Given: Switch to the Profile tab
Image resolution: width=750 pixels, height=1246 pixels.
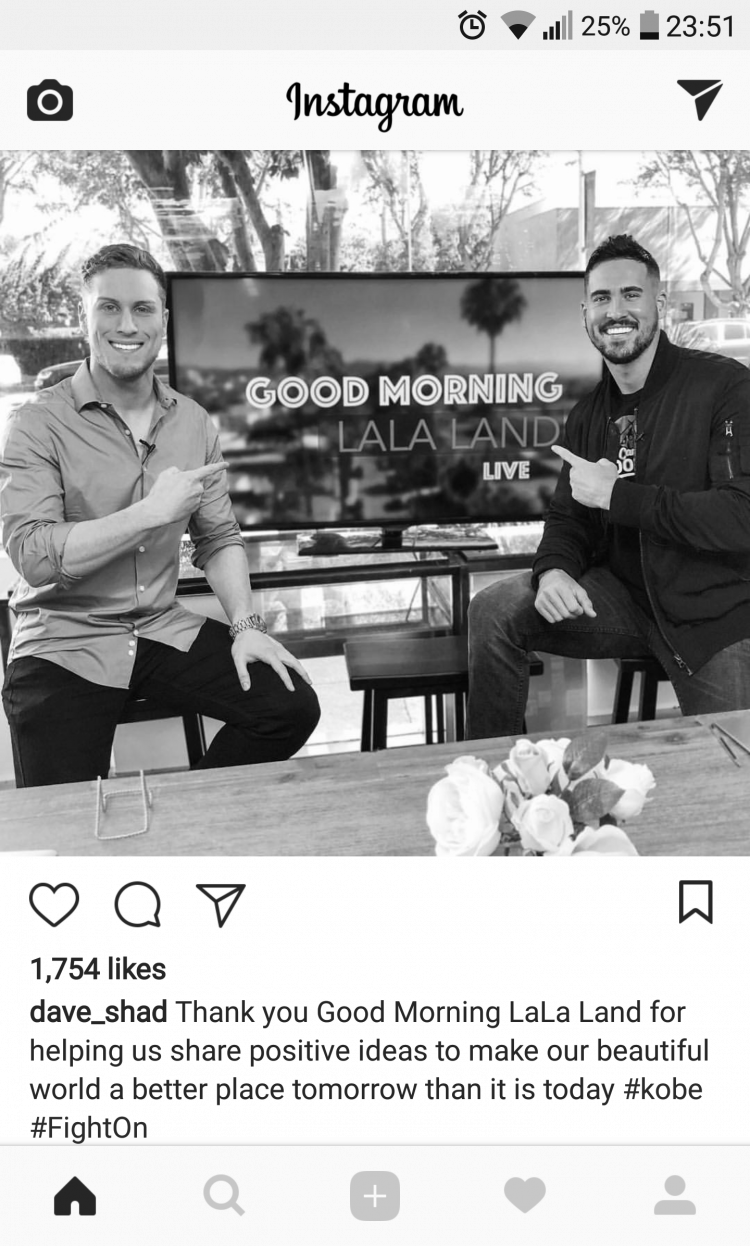Looking at the screenshot, I should pyautogui.click(x=675, y=1195).
